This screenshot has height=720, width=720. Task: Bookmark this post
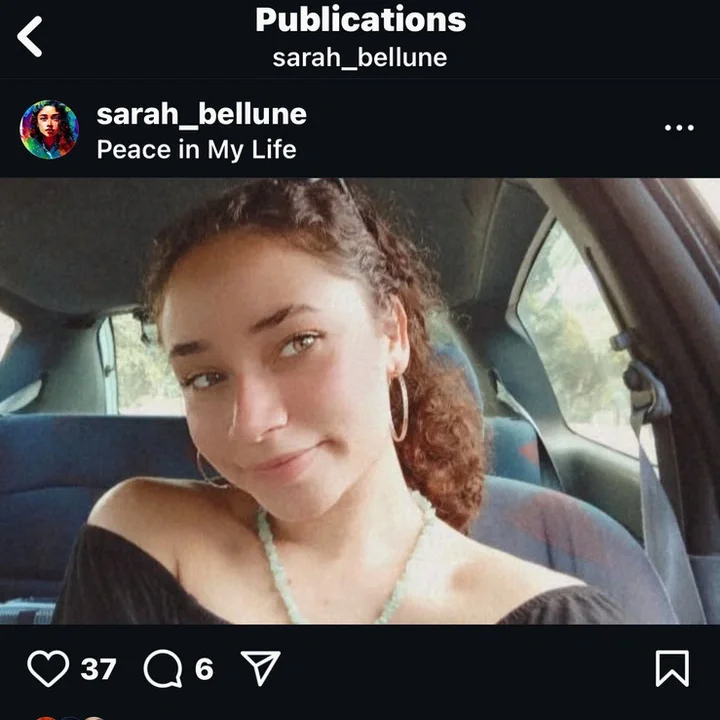point(672,668)
